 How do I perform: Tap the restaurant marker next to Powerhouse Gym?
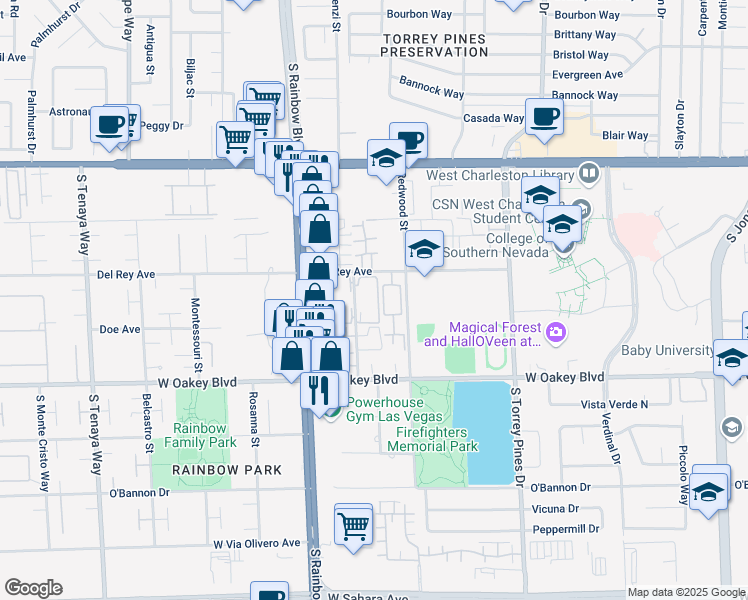click(319, 391)
